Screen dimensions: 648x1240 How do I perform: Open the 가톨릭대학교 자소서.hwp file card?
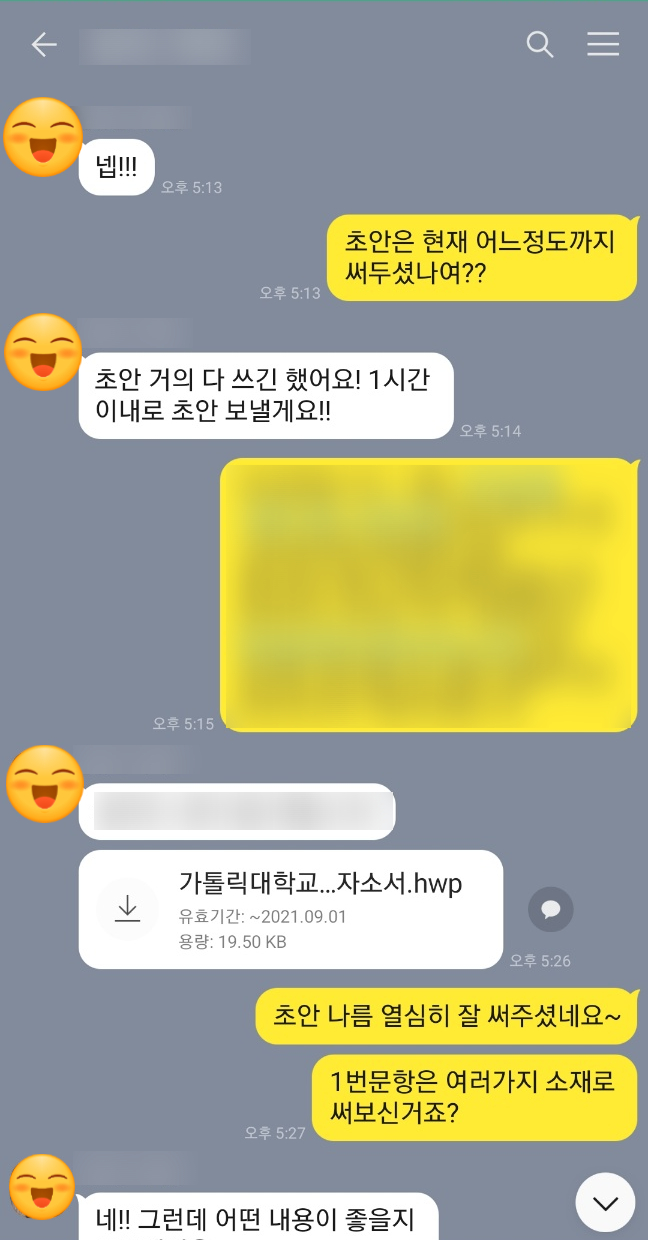click(320, 908)
